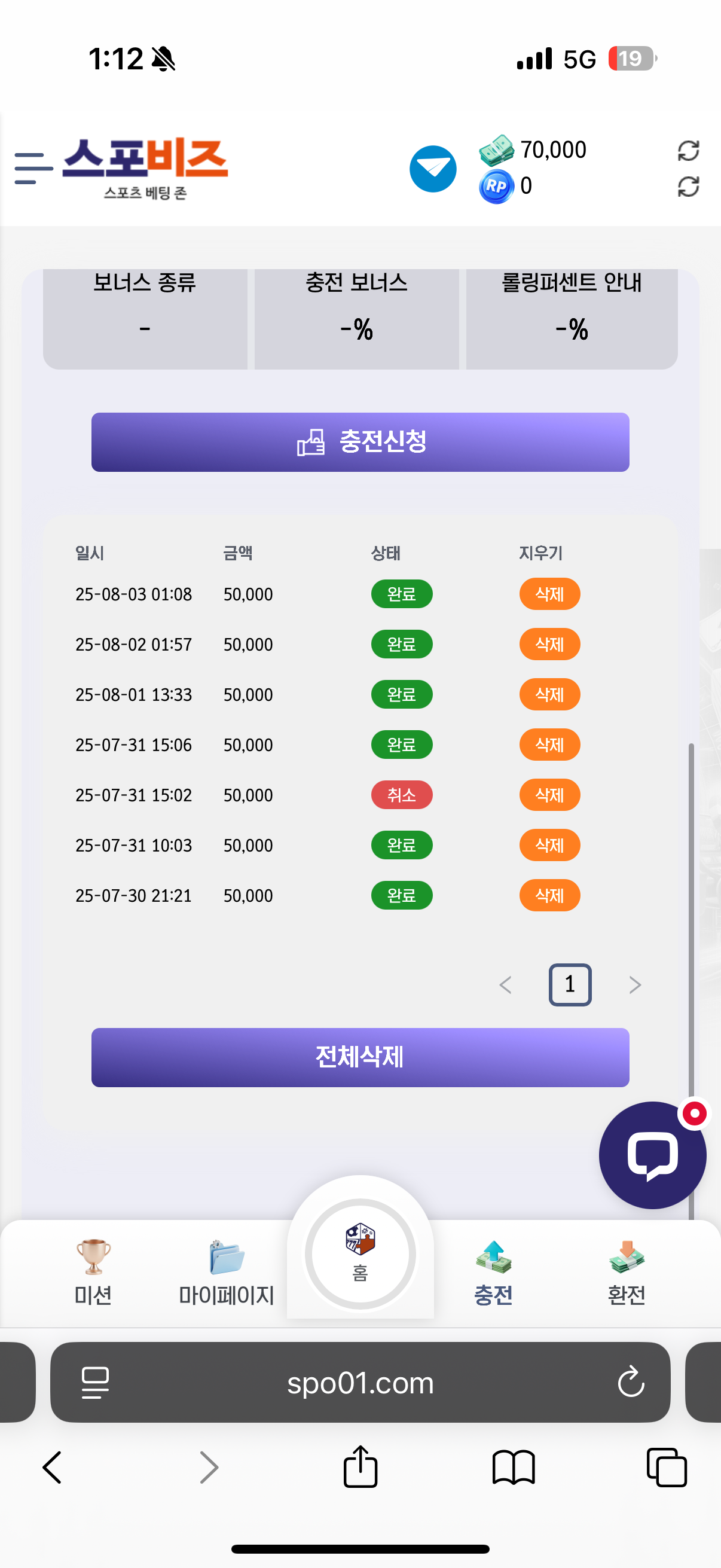Reload the page in the address bar
The image size is (721, 1568).
click(631, 1382)
